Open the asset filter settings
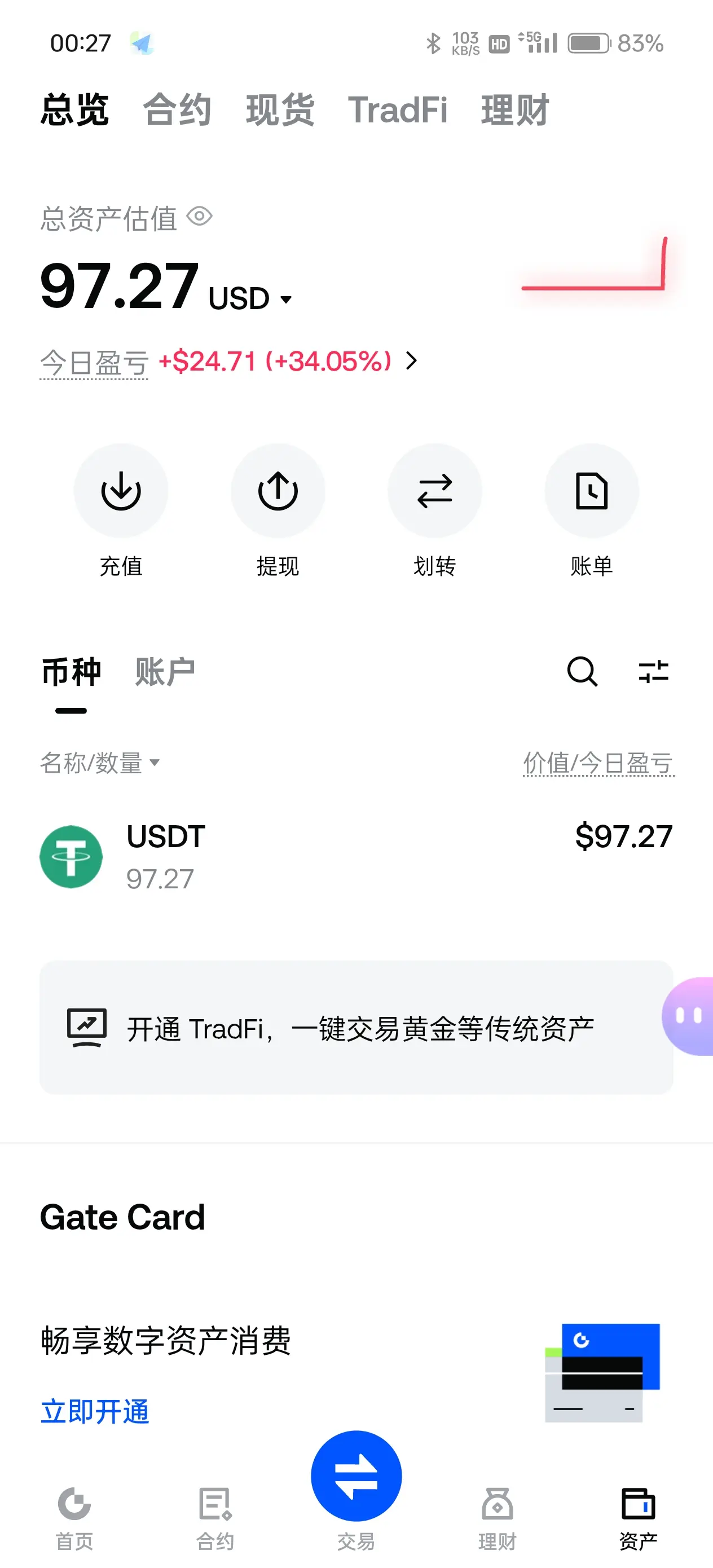Screen dimensions: 713x1568 coord(653,671)
